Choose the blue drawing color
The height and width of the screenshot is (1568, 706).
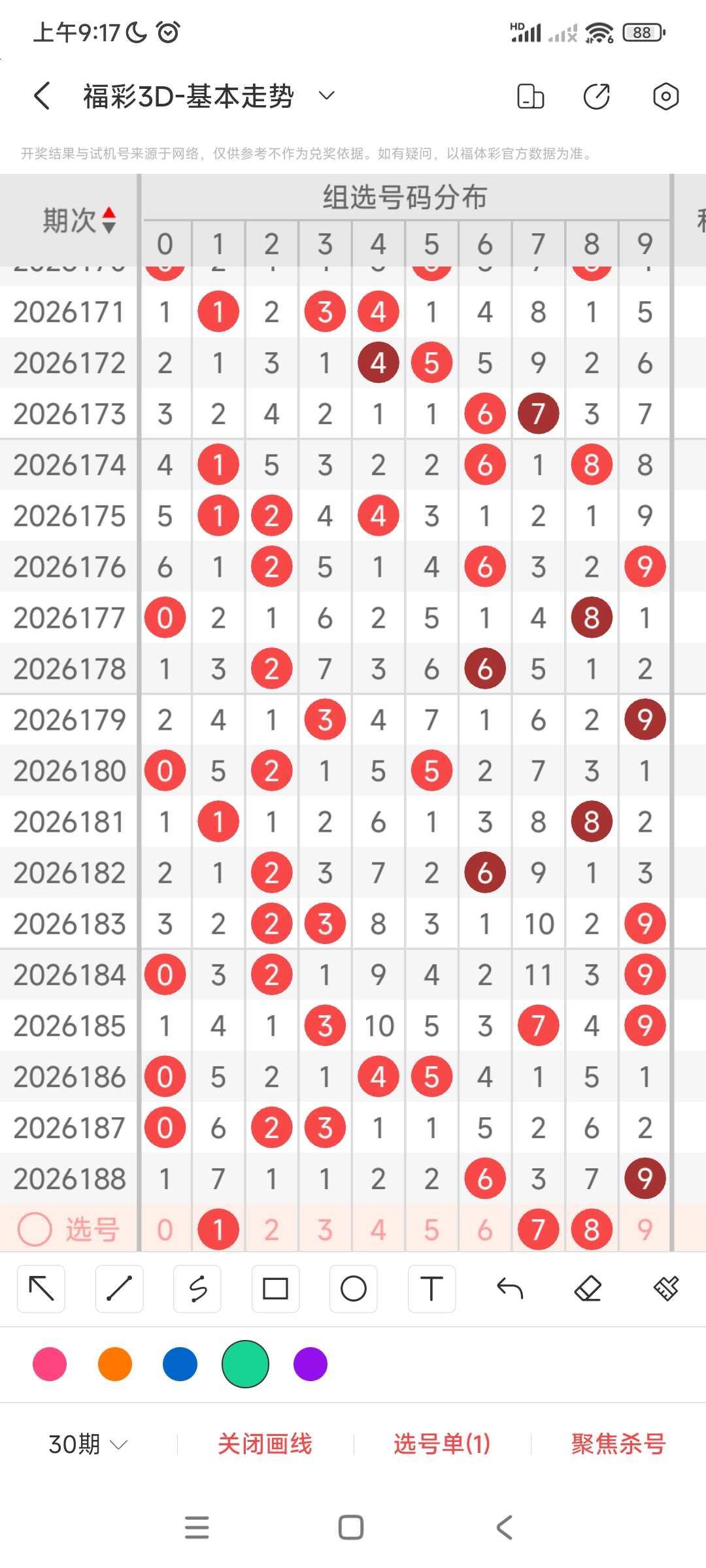click(x=180, y=1364)
